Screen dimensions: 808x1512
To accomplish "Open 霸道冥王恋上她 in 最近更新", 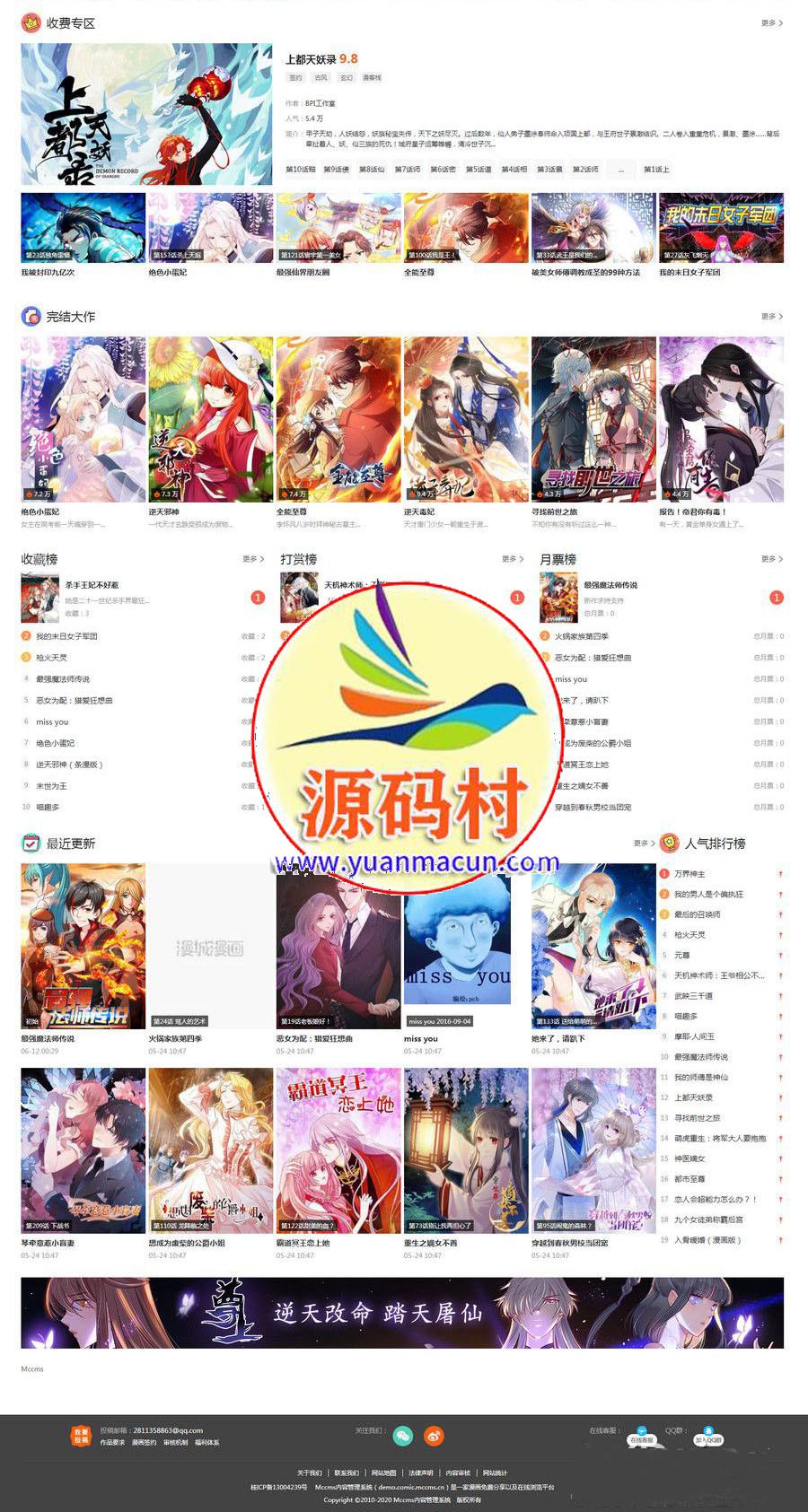I will 338,1149.
